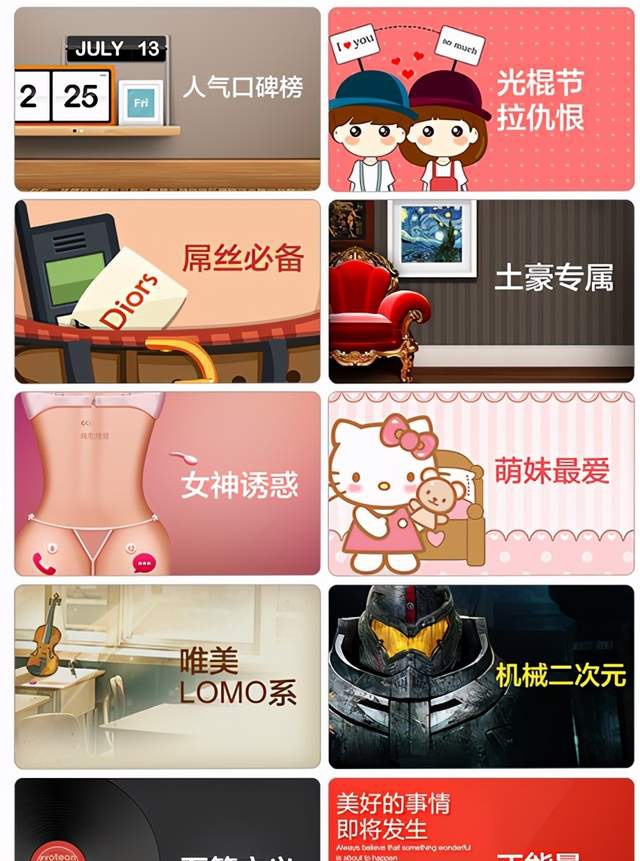Select the 屌丝必备 theme category
The width and height of the screenshot is (640, 861).
(x=167, y=291)
